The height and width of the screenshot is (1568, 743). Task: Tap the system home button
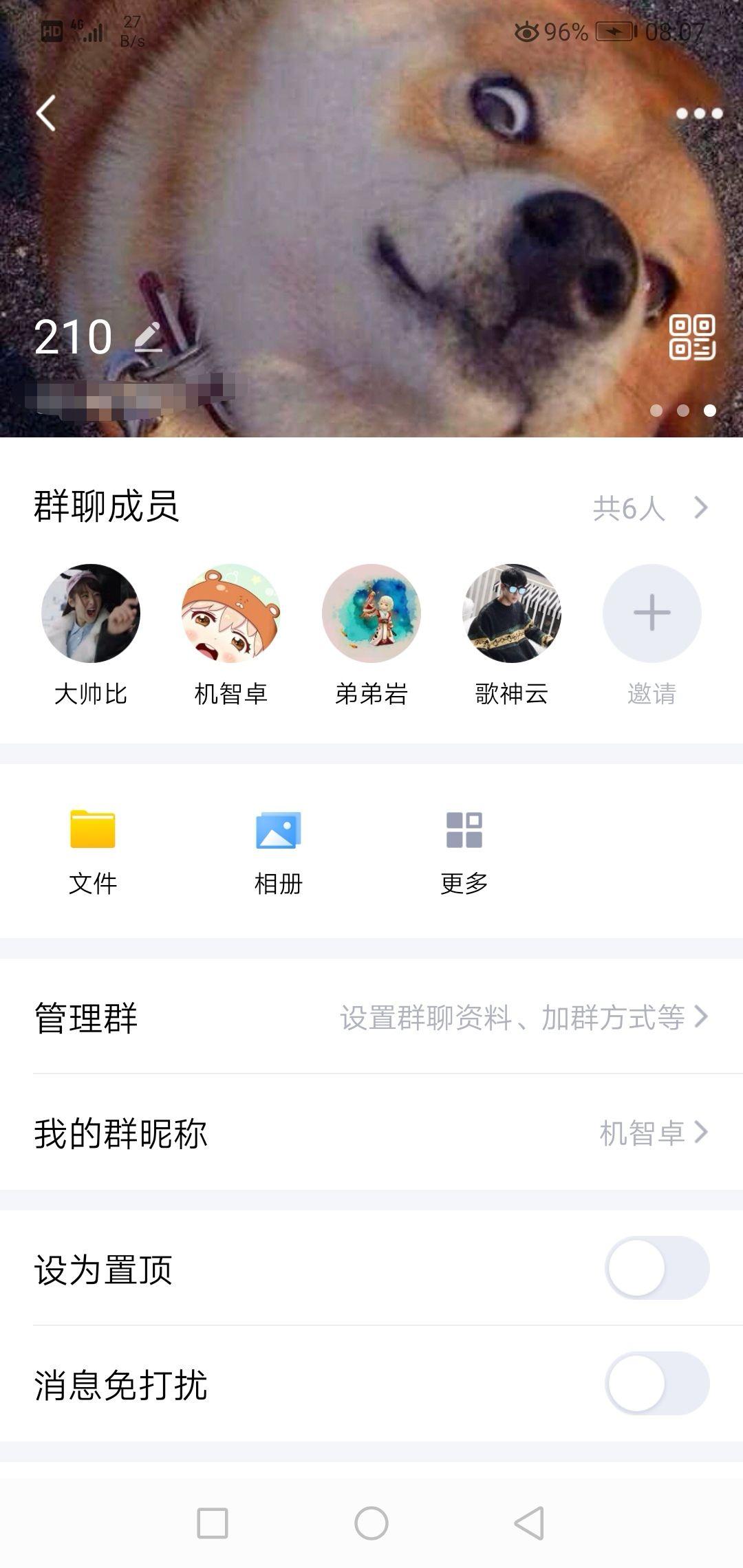tap(371, 1523)
